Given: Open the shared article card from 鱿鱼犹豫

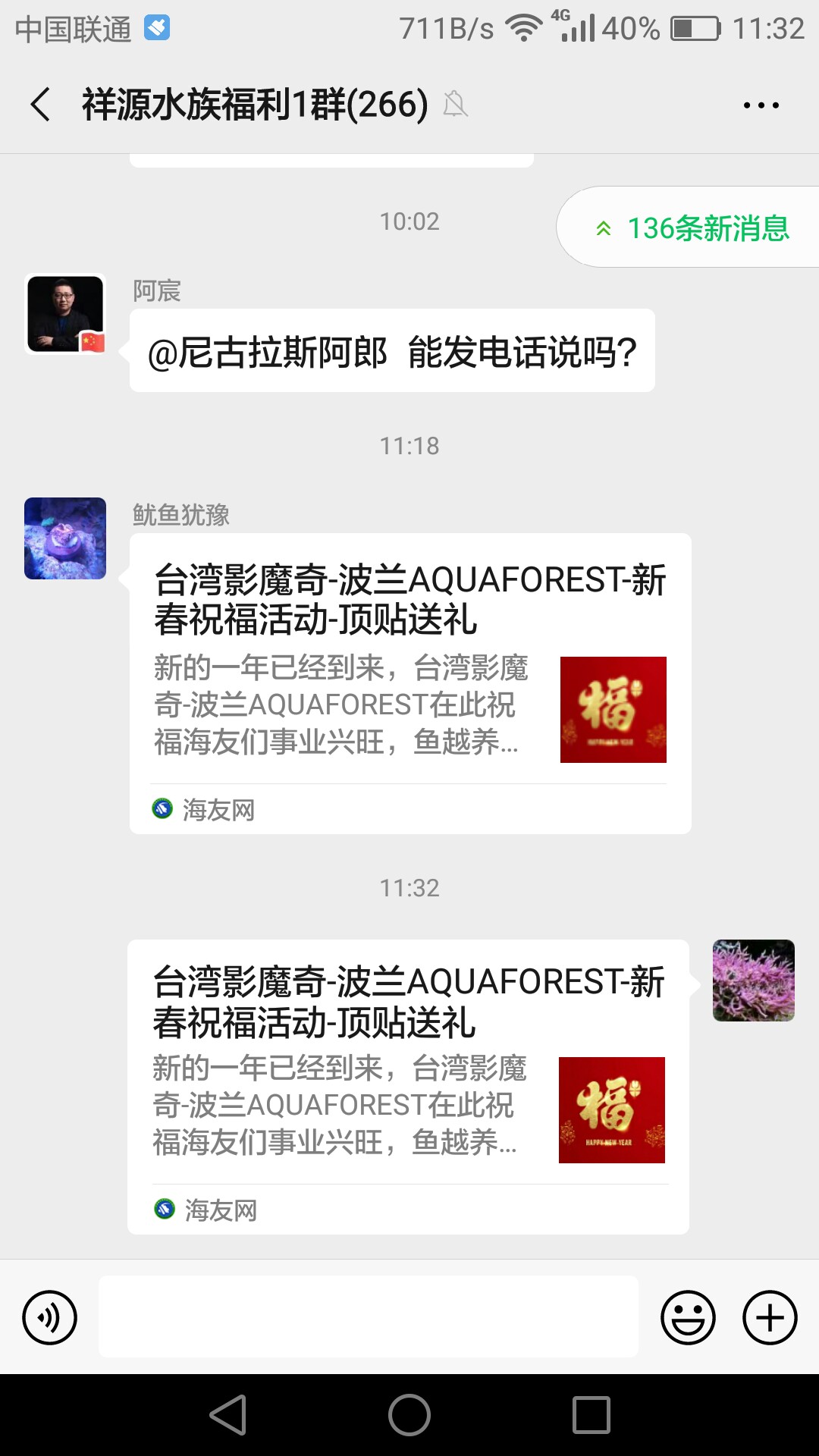Looking at the screenshot, I should tap(410, 682).
